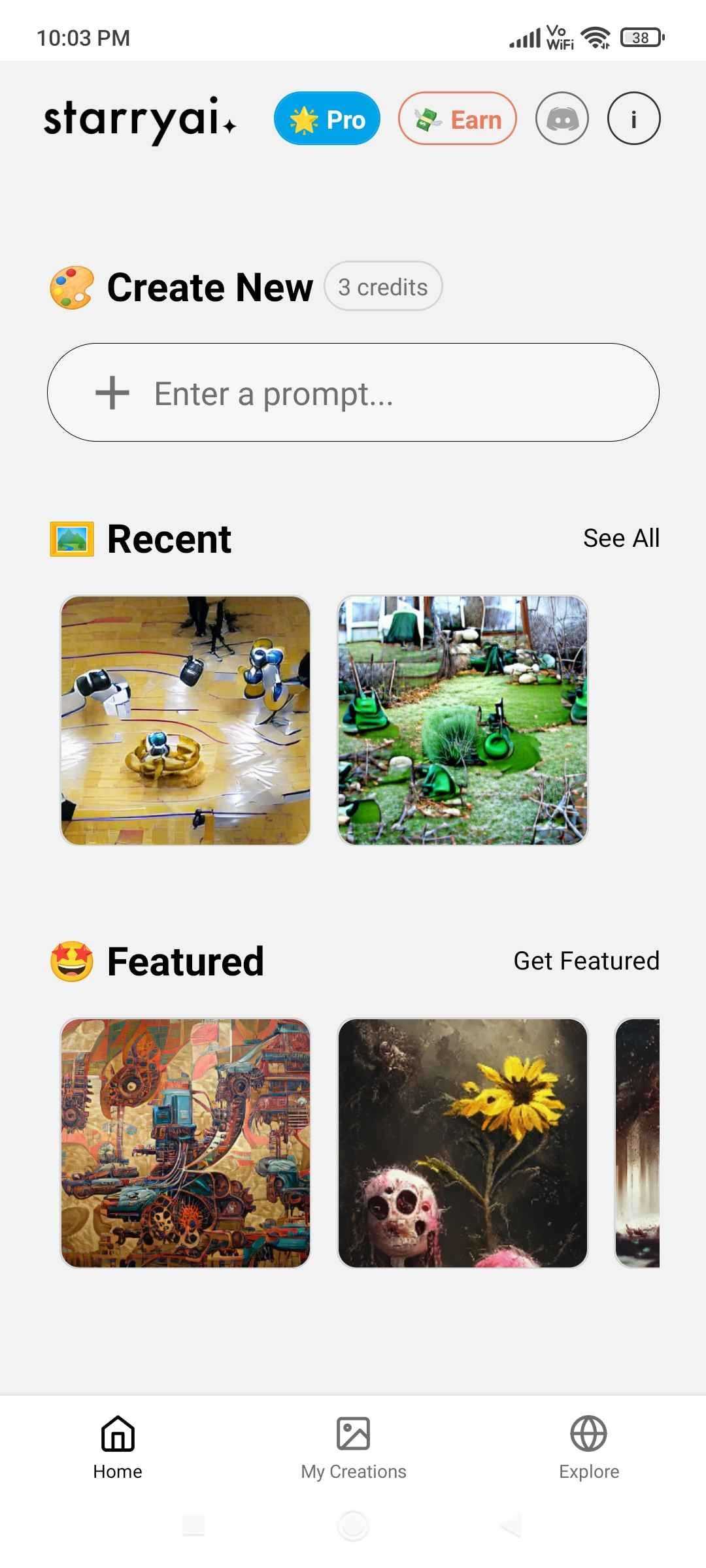The image size is (706, 1568).
Task: Click the Earn button
Action: [x=457, y=119]
